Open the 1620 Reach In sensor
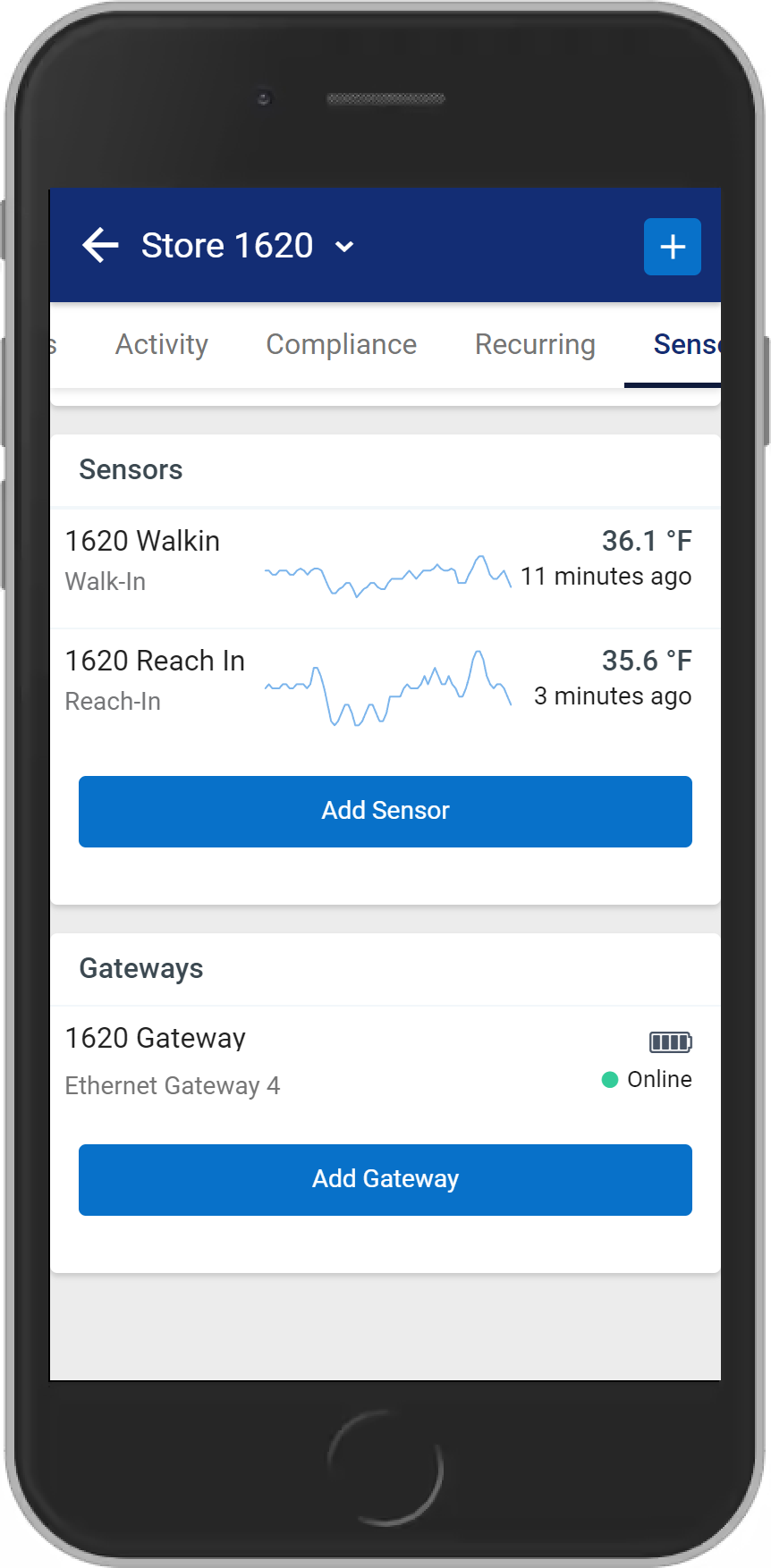The height and width of the screenshot is (1568, 771). (385, 688)
